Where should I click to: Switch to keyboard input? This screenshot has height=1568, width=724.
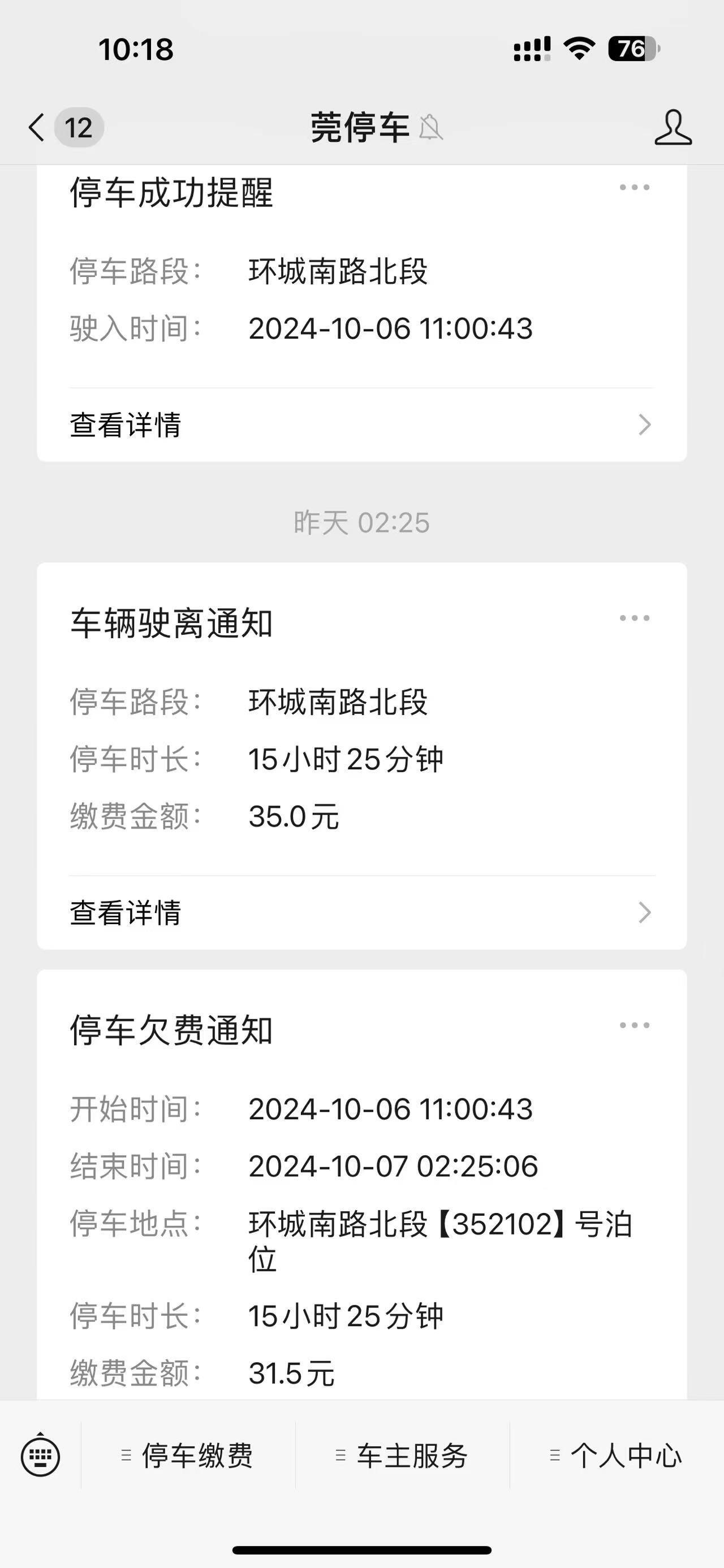point(40,1457)
